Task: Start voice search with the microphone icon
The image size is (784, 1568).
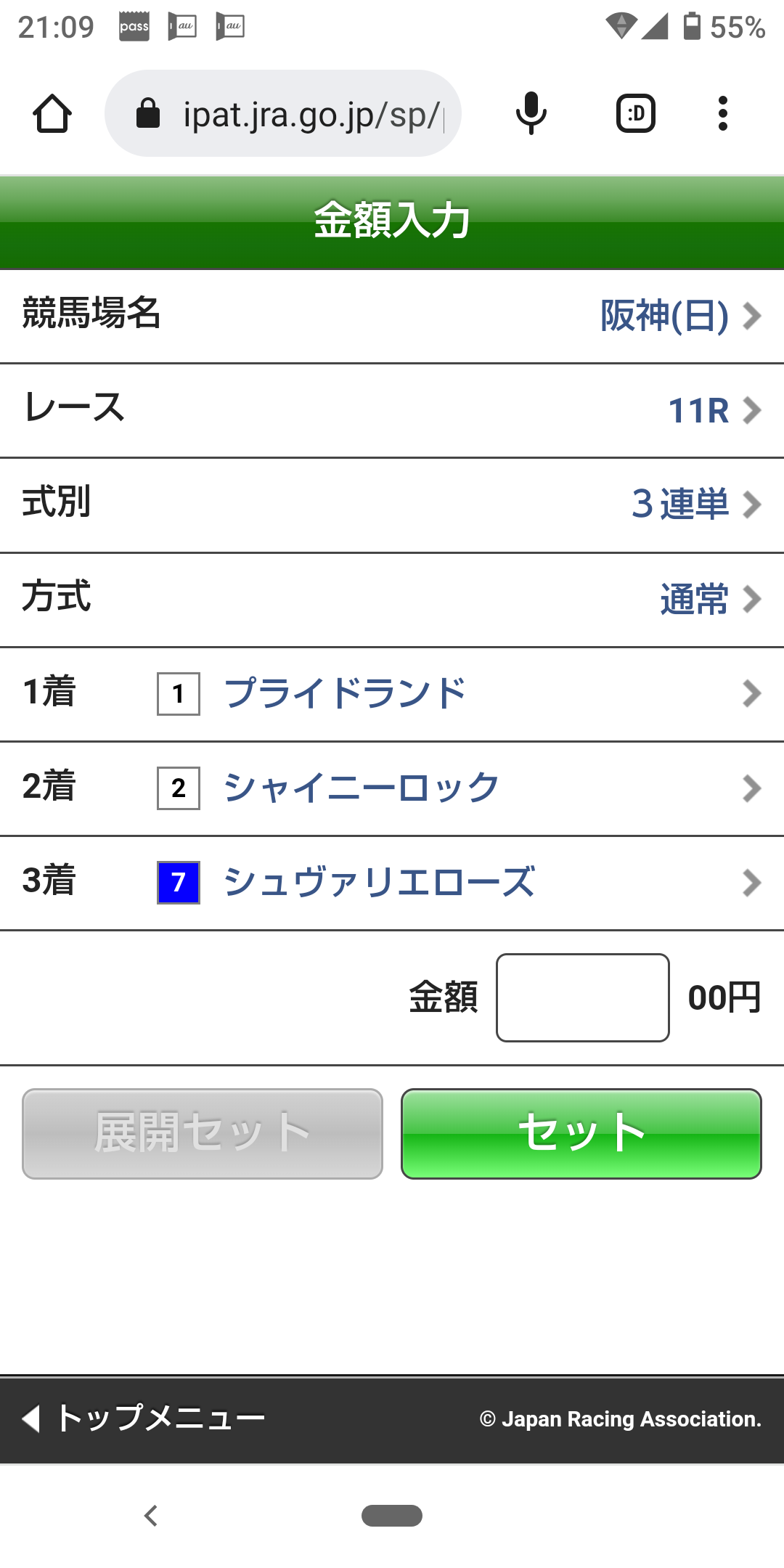Action: (x=531, y=114)
